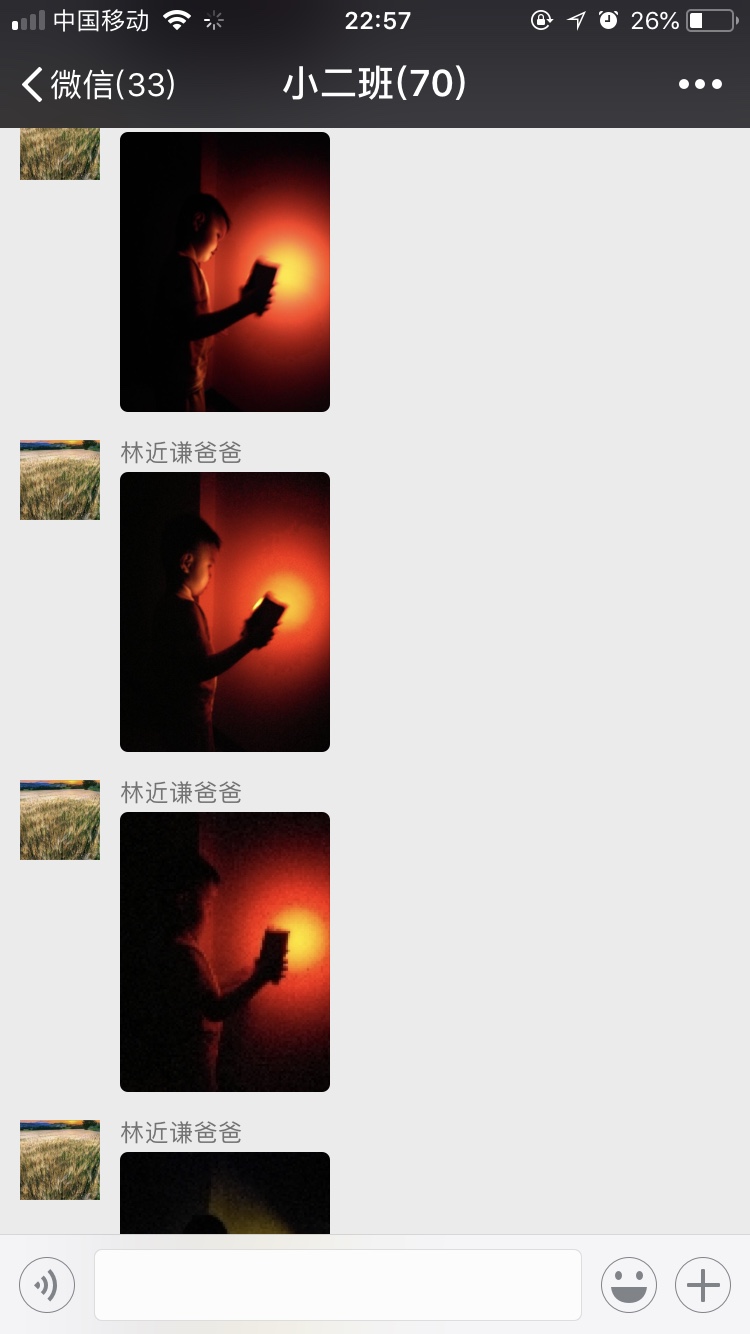Switch to voice message input
The height and width of the screenshot is (1334, 750).
coord(47,1284)
